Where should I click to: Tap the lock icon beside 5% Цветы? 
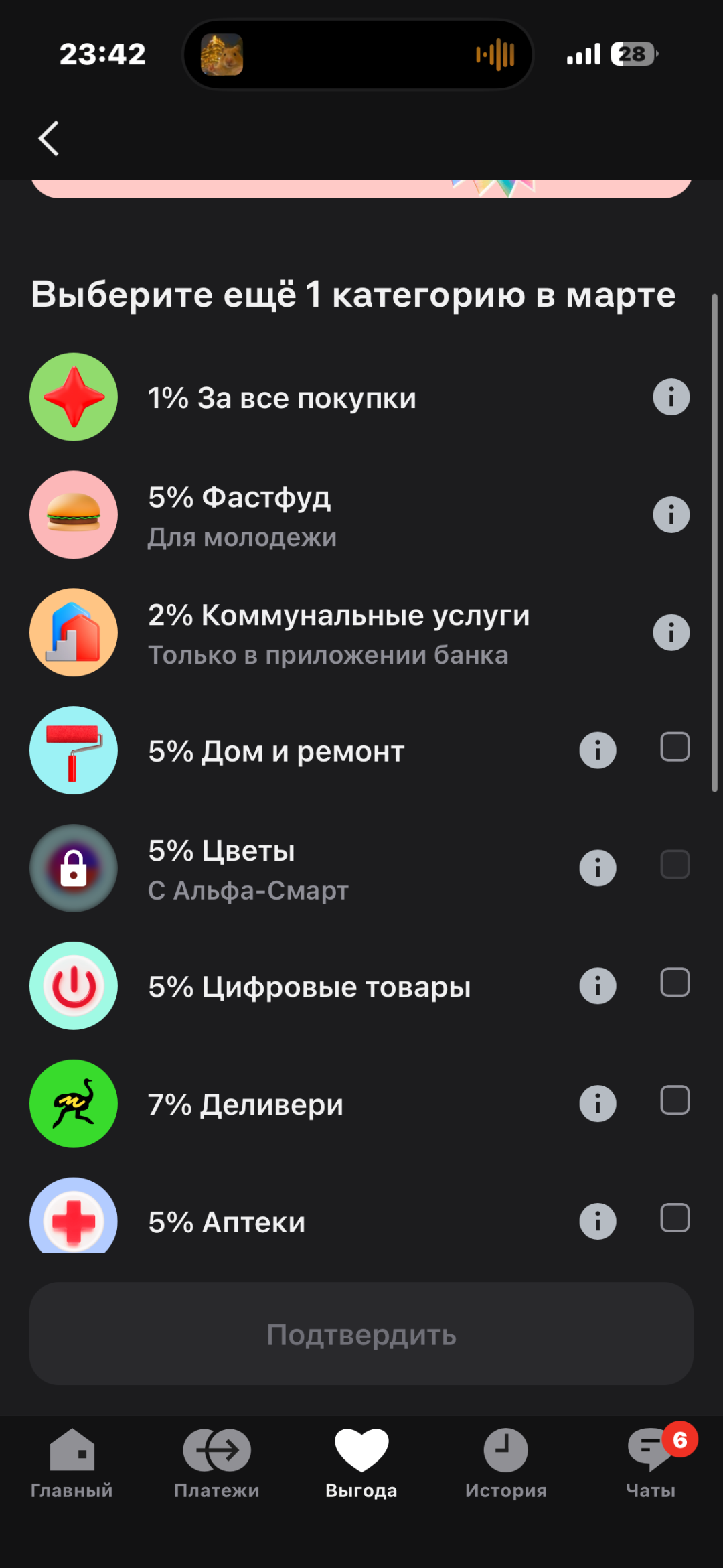[74, 868]
